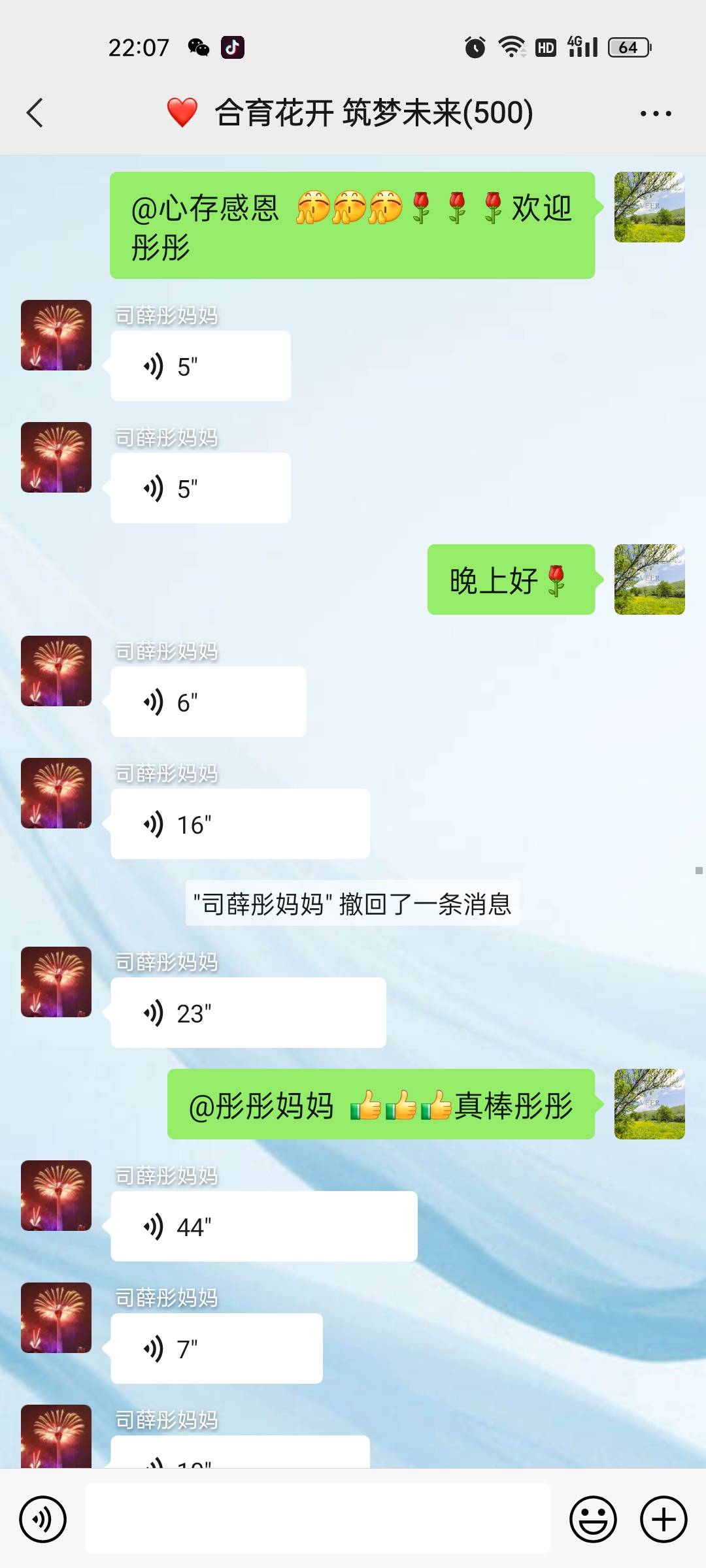
Task: Tap your own green avatar beside 晚上好
Action: tap(649, 580)
